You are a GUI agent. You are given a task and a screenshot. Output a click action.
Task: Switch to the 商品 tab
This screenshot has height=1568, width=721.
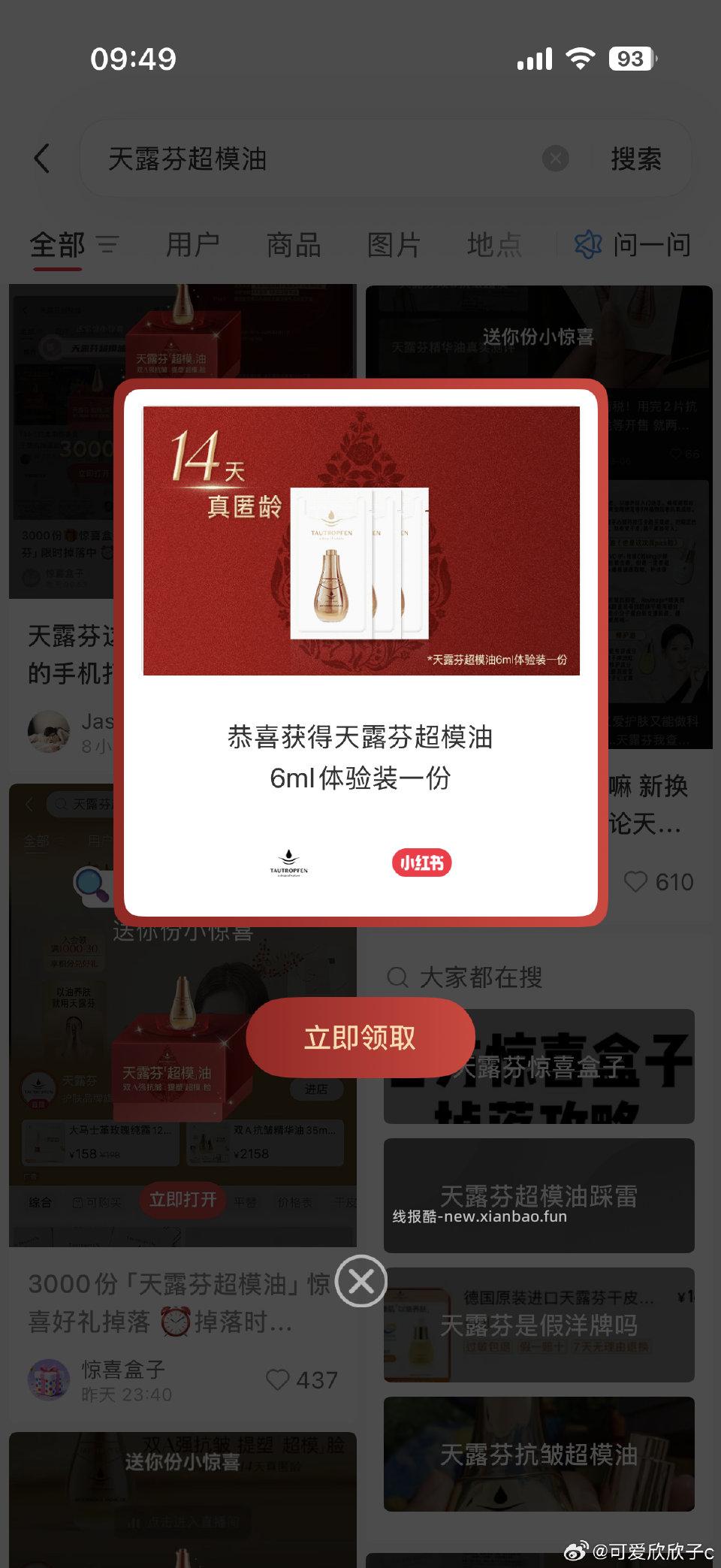(293, 245)
